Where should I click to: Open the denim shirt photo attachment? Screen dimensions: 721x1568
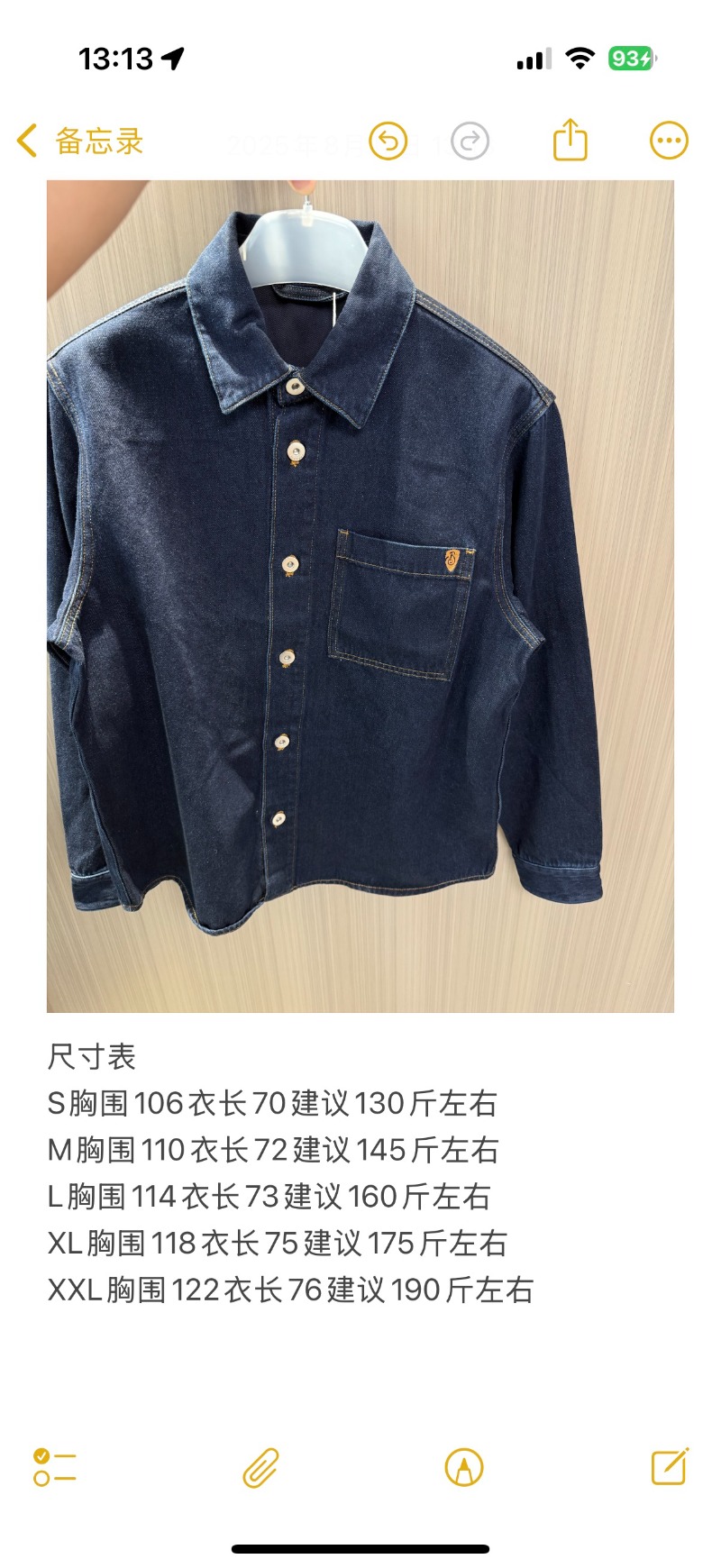point(360,595)
